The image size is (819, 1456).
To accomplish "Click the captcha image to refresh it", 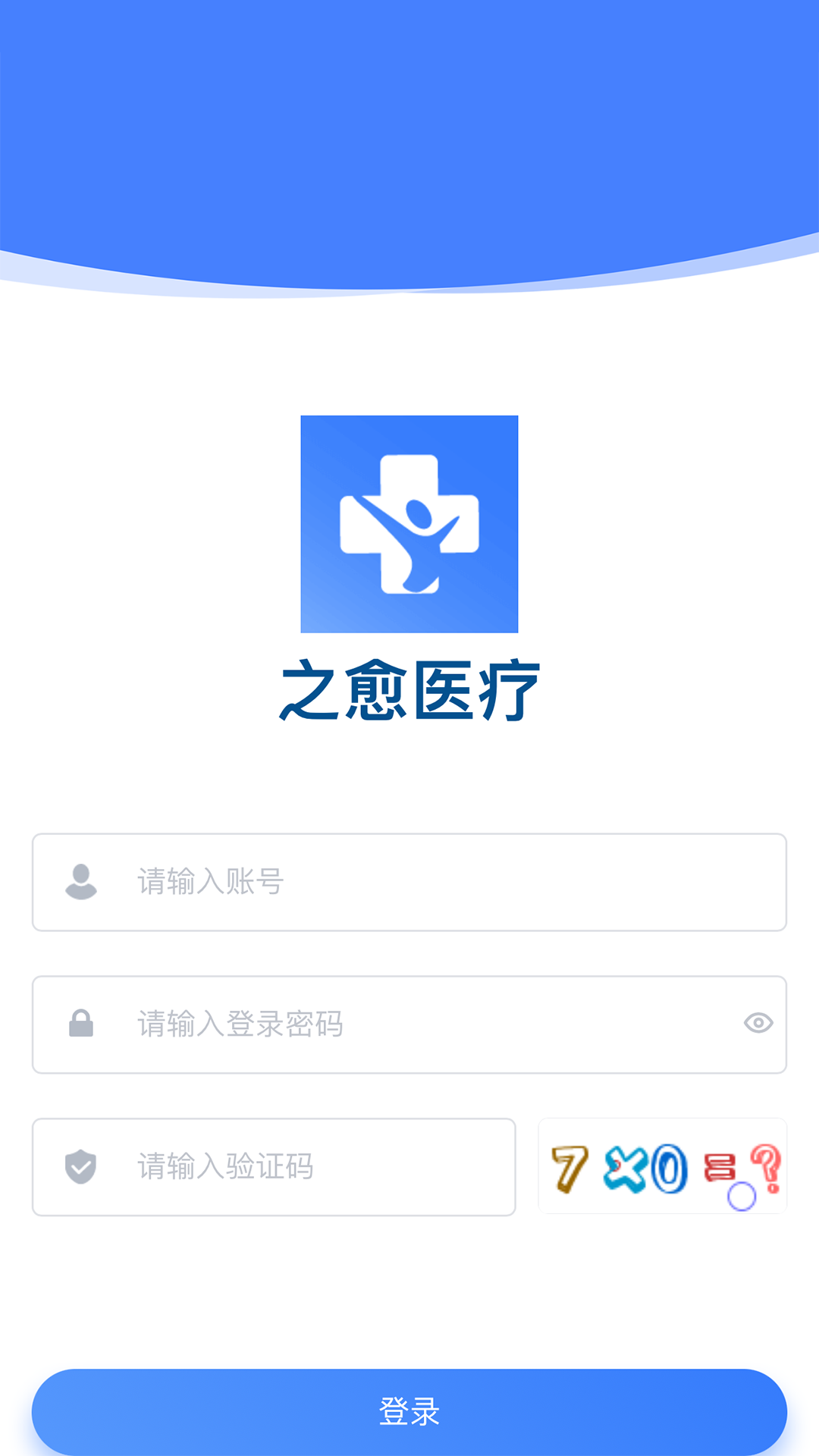I will pyautogui.click(x=661, y=1166).
